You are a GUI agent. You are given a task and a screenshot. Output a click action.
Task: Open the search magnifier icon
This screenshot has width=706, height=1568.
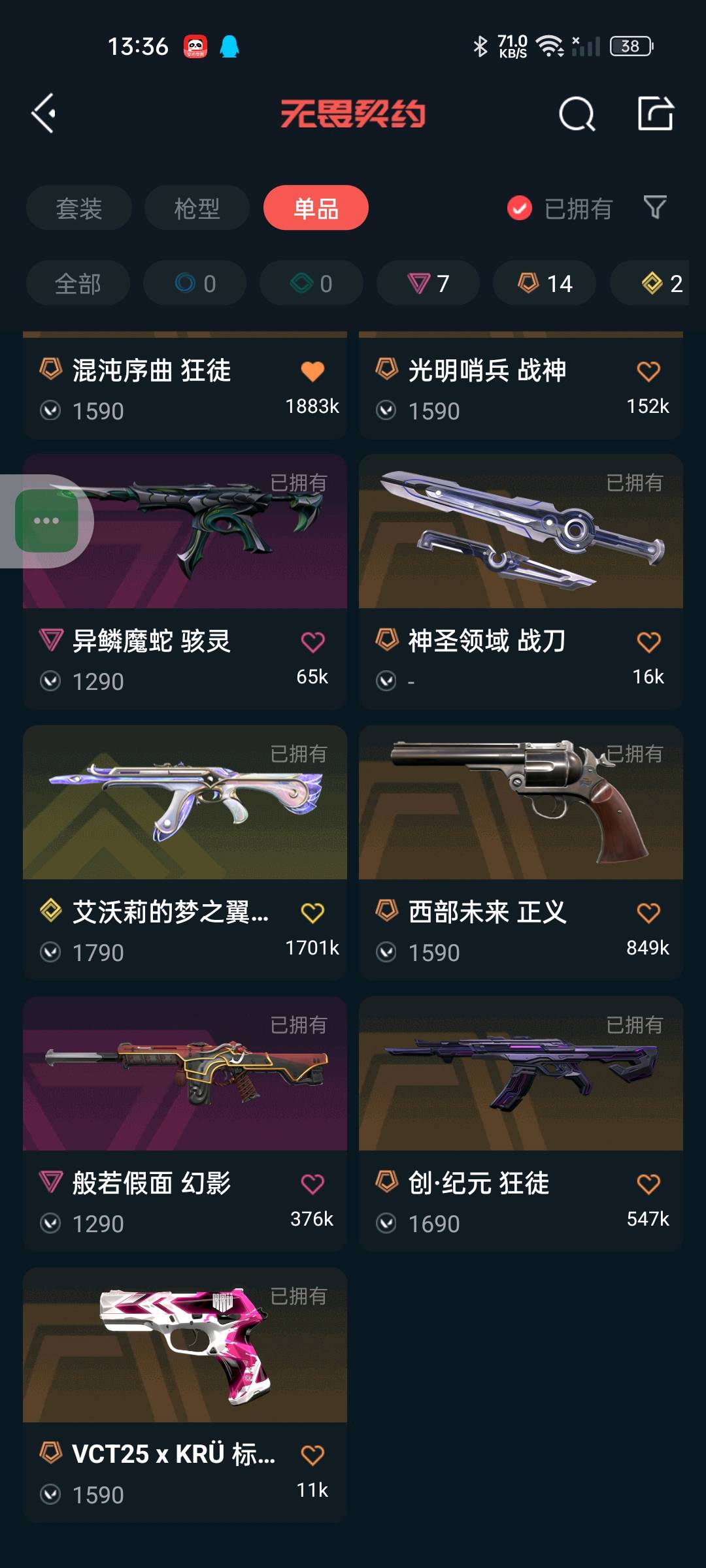pyautogui.click(x=577, y=114)
